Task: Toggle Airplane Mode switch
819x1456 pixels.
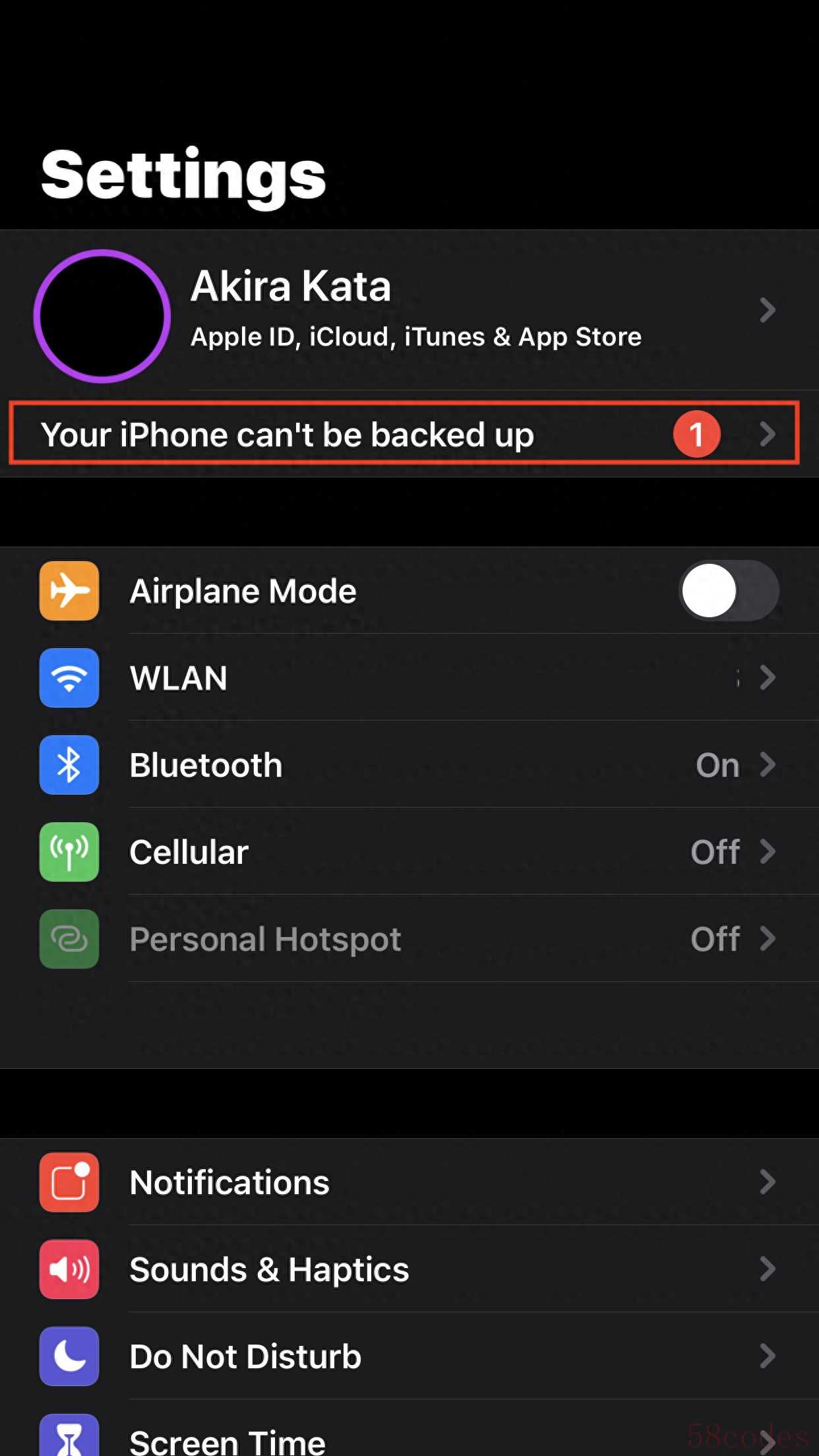Action: 728,591
